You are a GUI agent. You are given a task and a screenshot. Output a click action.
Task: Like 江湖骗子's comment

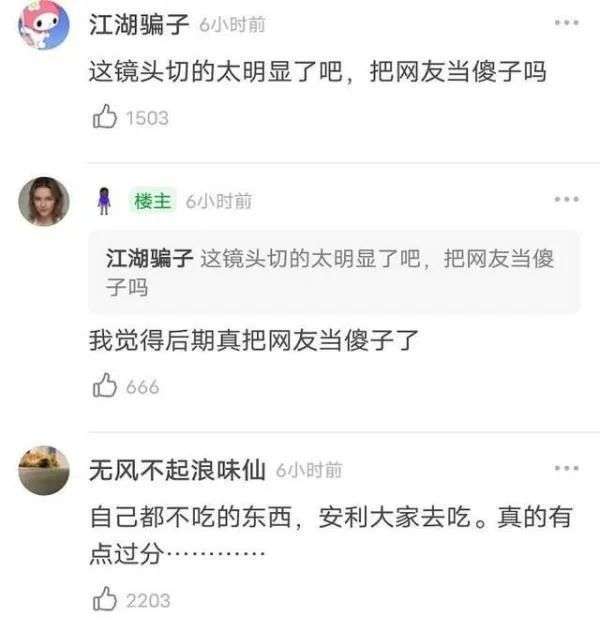click(x=105, y=118)
